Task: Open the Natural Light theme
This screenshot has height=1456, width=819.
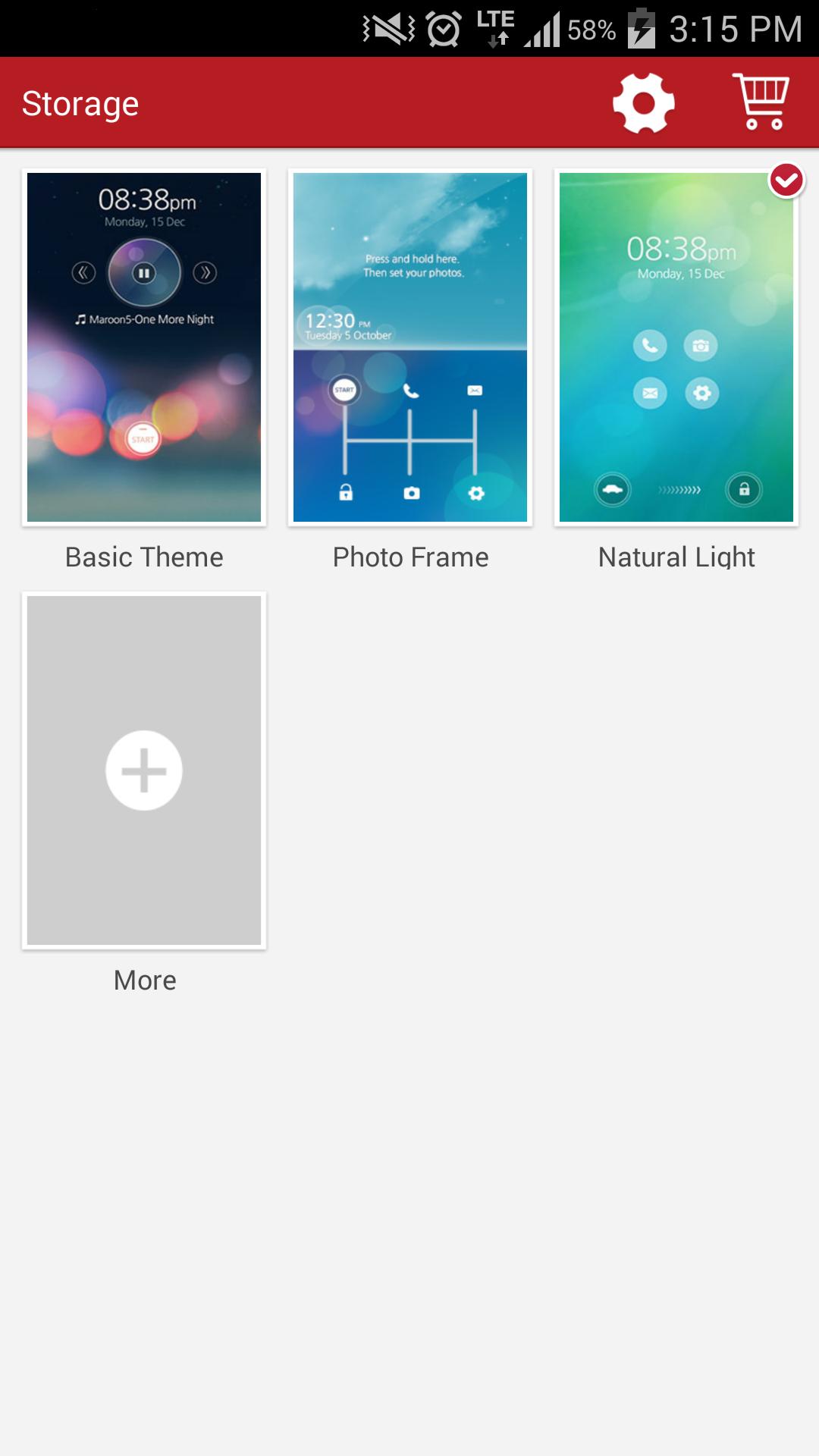Action: pyautogui.click(x=676, y=347)
